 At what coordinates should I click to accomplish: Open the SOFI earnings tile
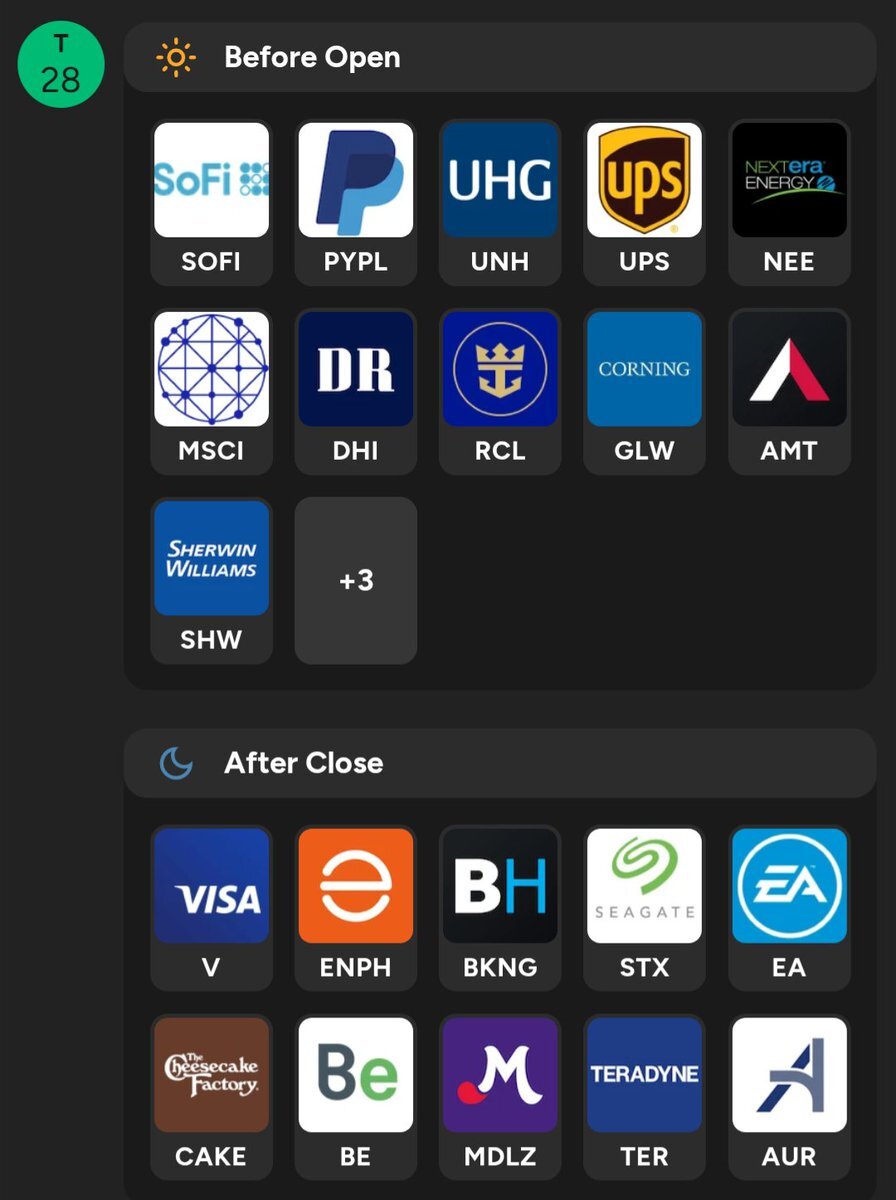211,200
